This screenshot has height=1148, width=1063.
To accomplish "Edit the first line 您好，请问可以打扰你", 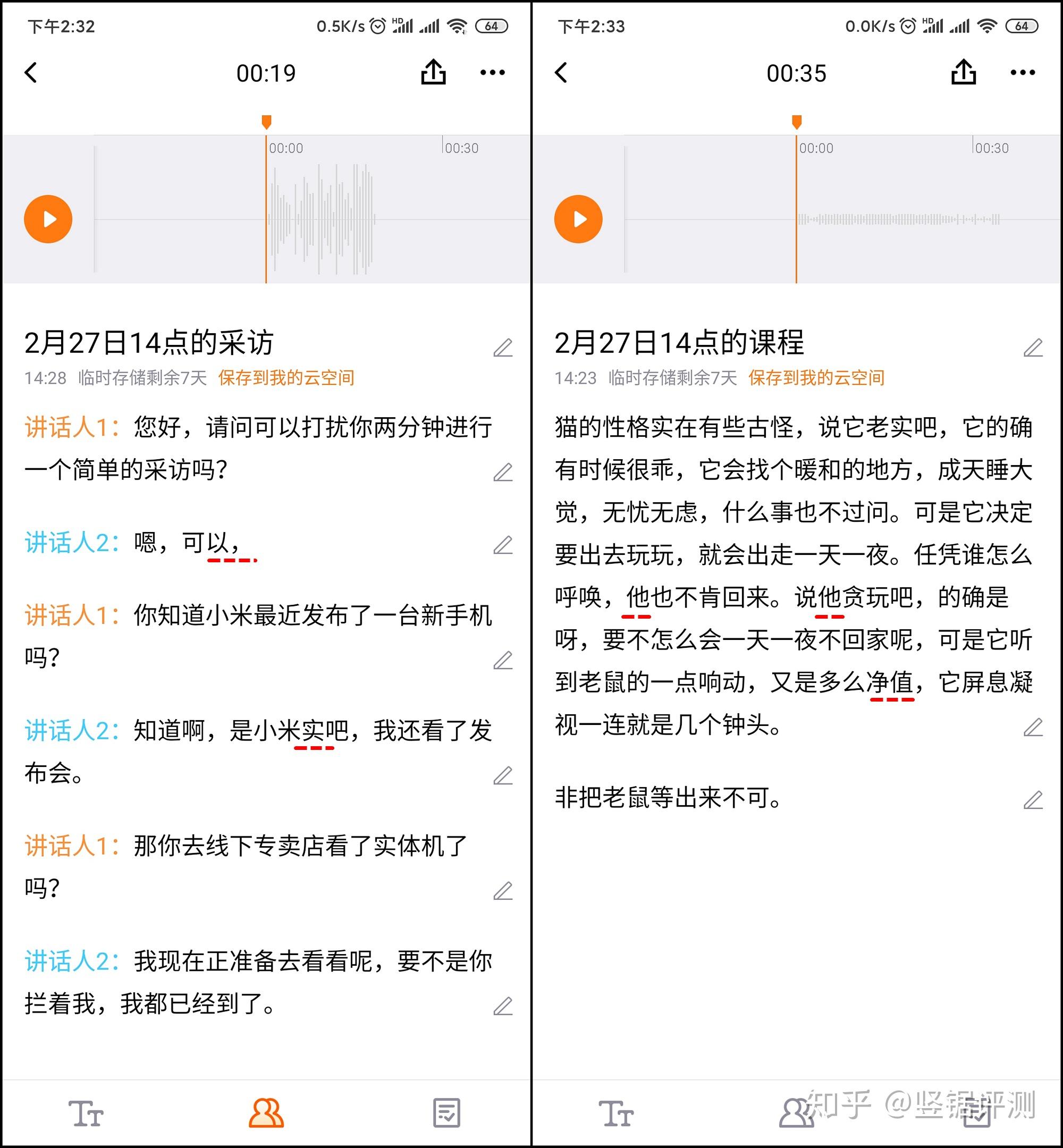I will (503, 472).
